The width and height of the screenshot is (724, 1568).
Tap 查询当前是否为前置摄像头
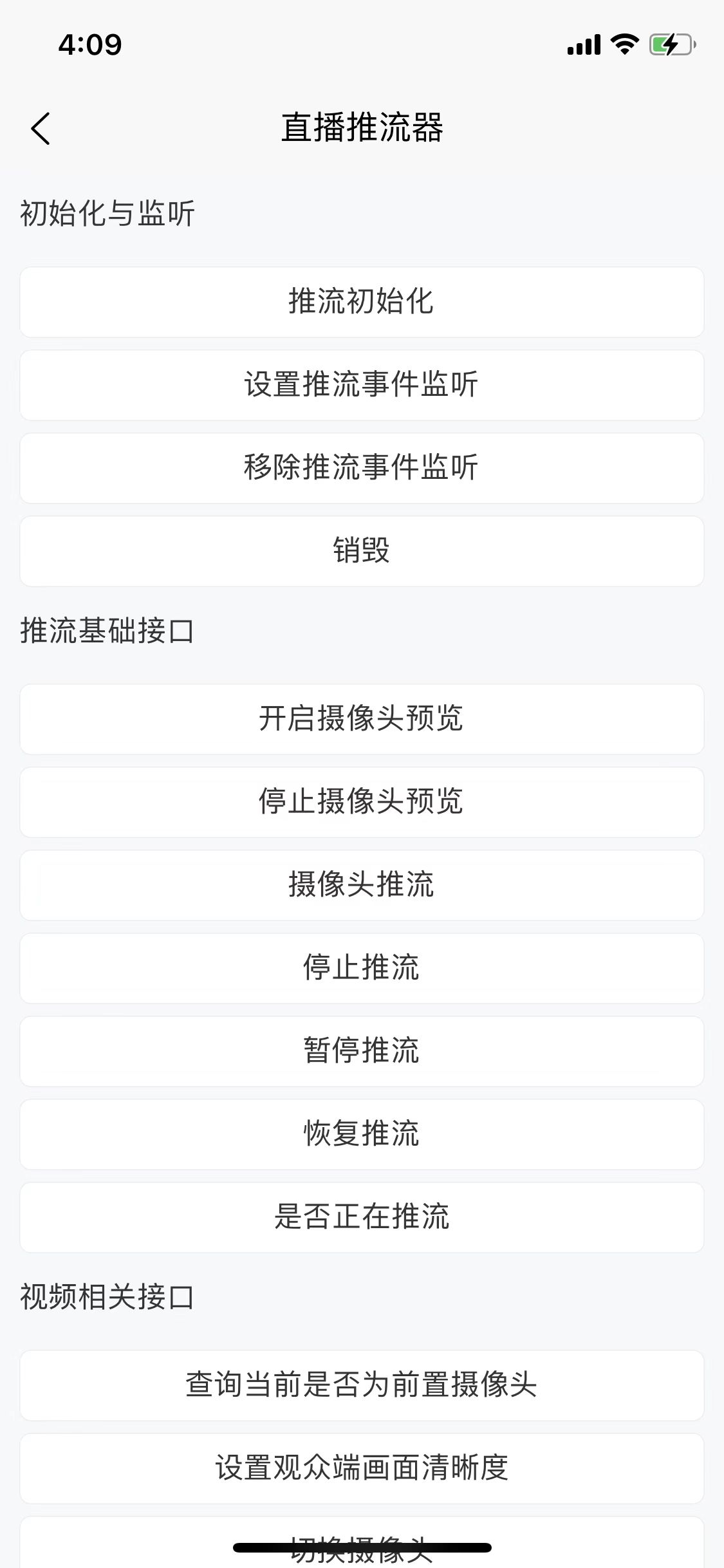click(362, 1385)
